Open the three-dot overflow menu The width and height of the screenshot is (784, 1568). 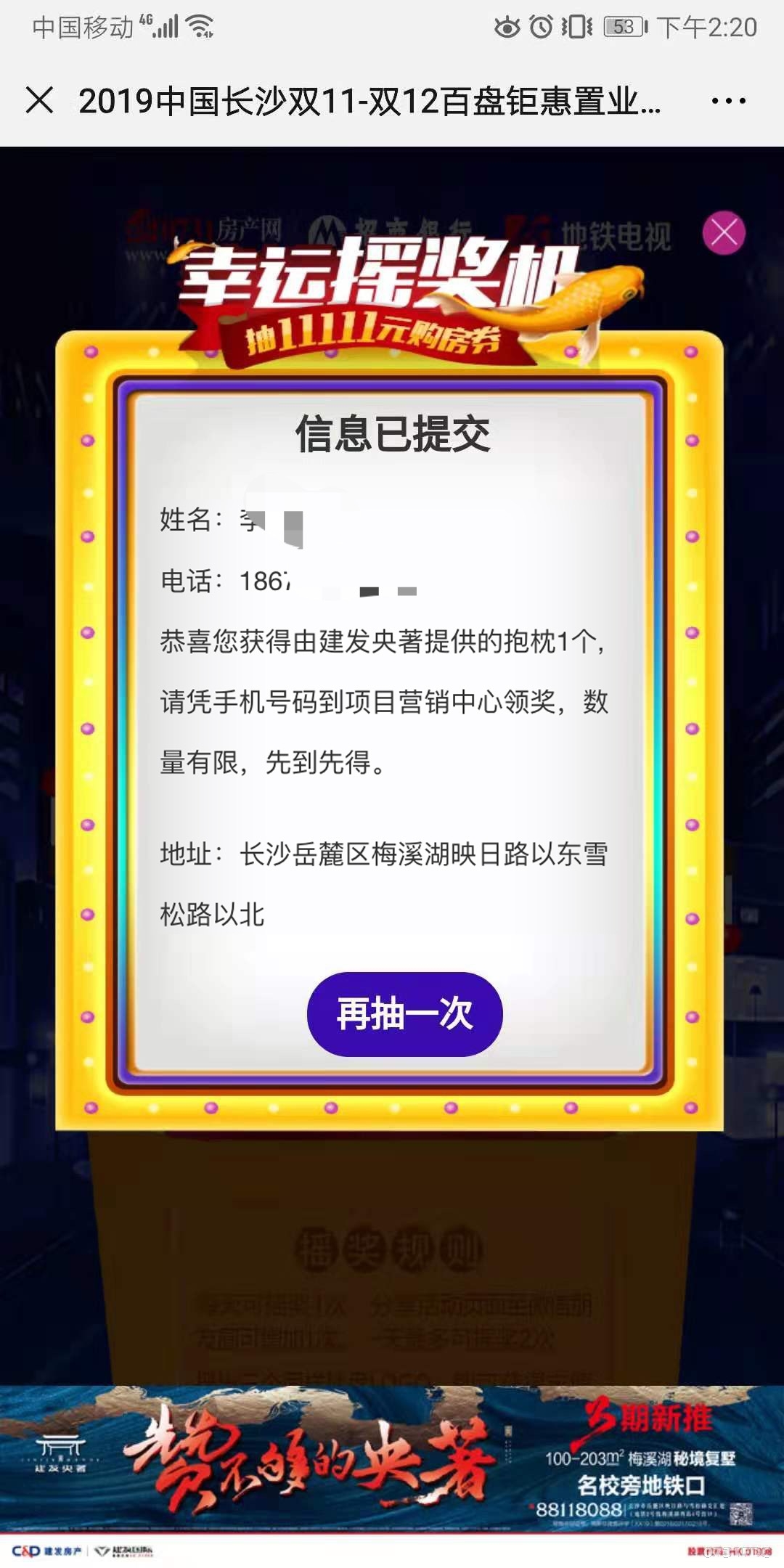pyautogui.click(x=728, y=101)
